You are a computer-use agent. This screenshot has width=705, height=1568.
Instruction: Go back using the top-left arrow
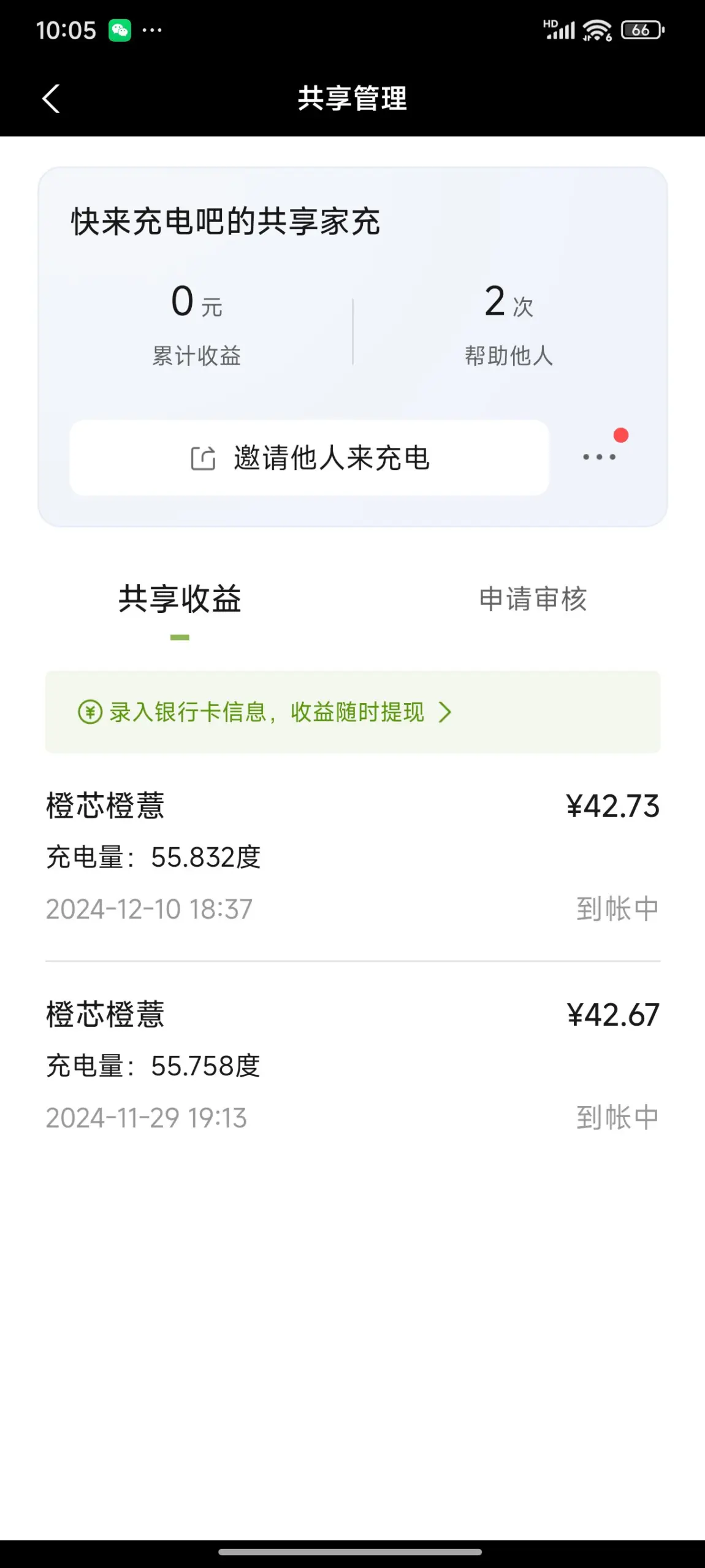tap(51, 98)
